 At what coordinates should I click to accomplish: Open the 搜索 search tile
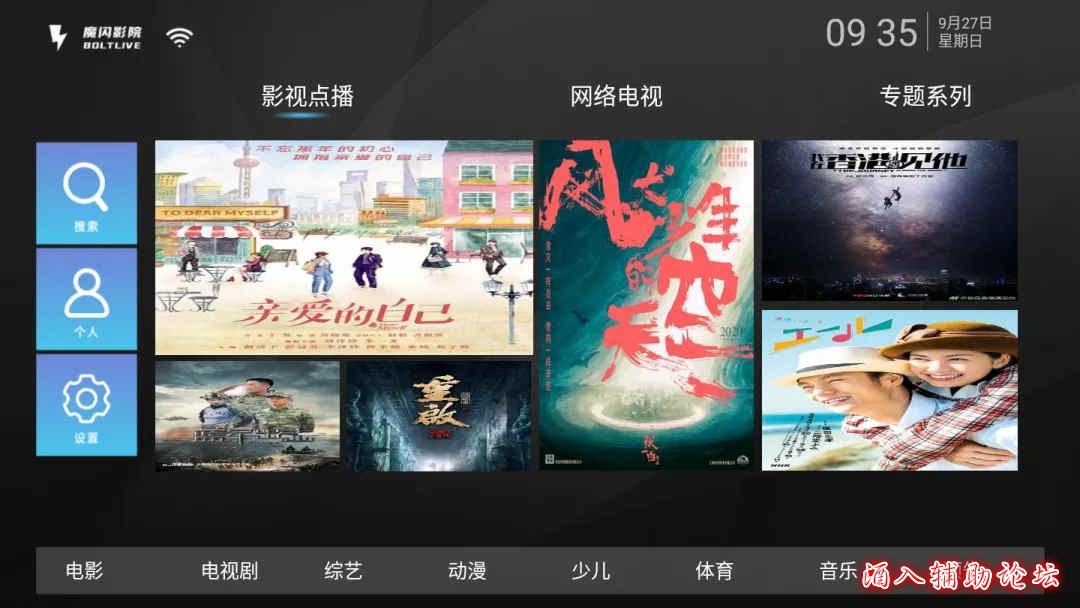87,193
